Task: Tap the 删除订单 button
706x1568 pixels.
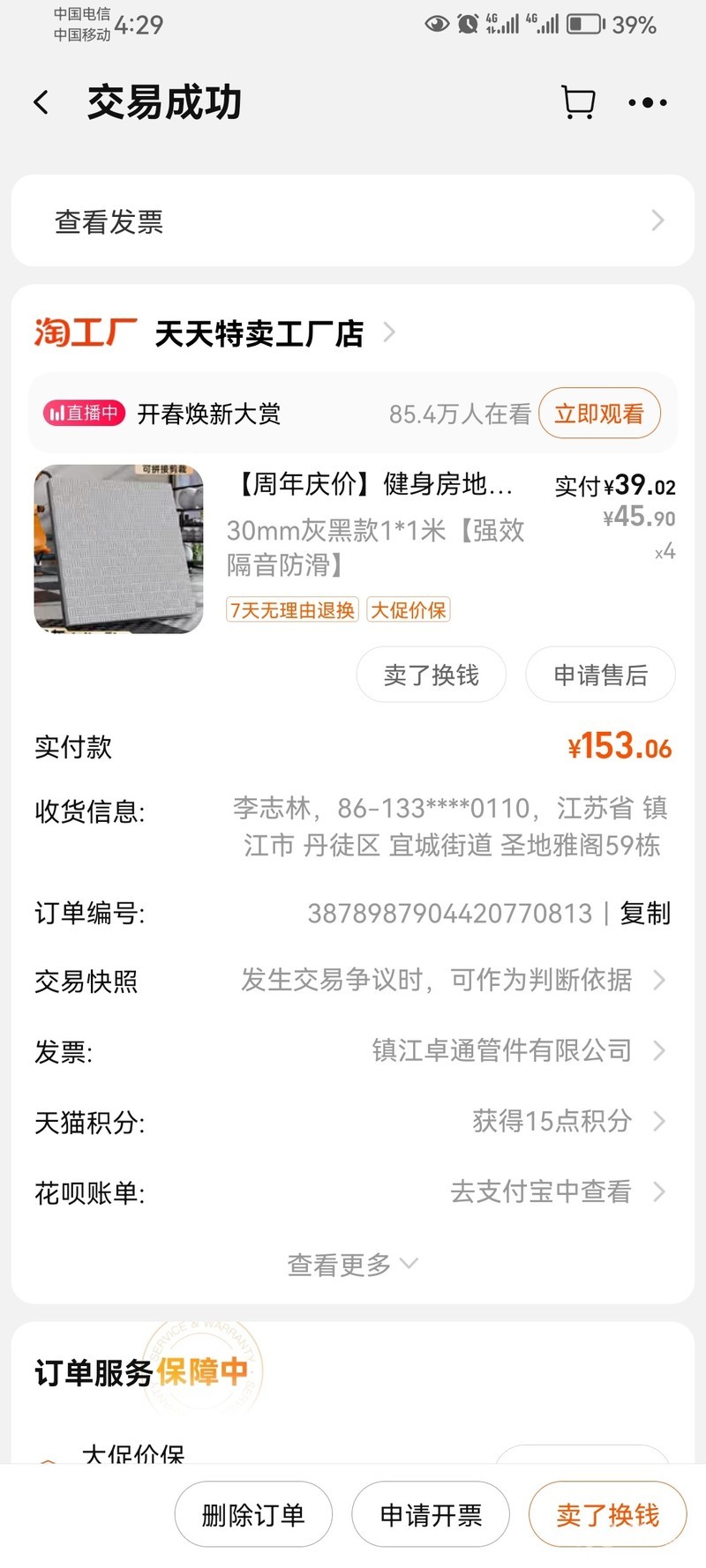Action: tap(253, 1515)
